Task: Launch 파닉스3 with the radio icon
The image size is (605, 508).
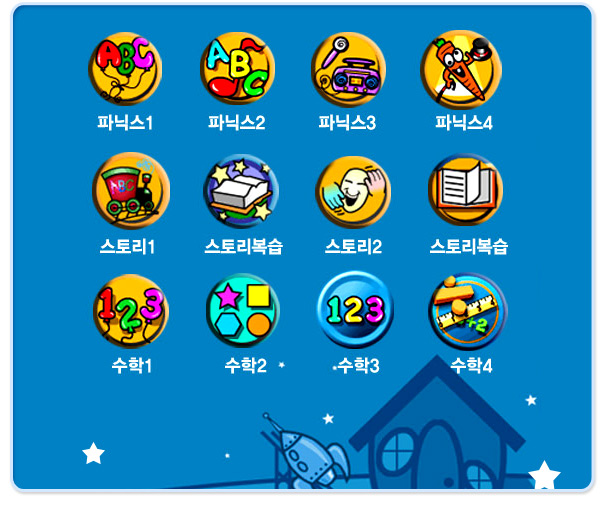Action: pos(347,70)
